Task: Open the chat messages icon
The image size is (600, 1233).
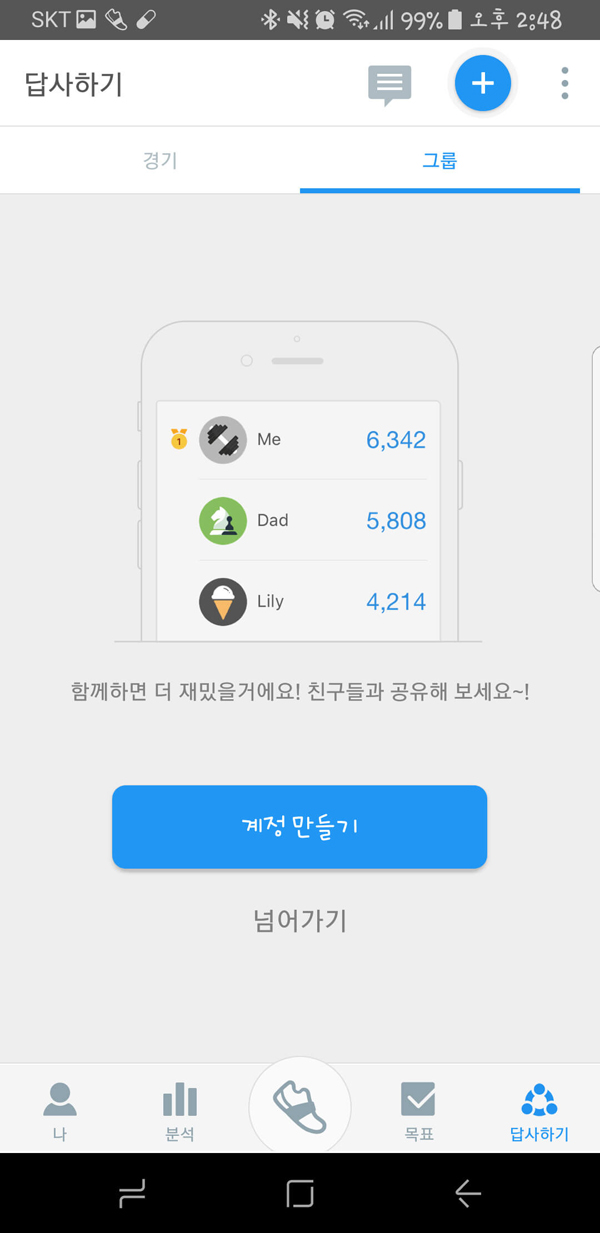Action: [x=389, y=85]
